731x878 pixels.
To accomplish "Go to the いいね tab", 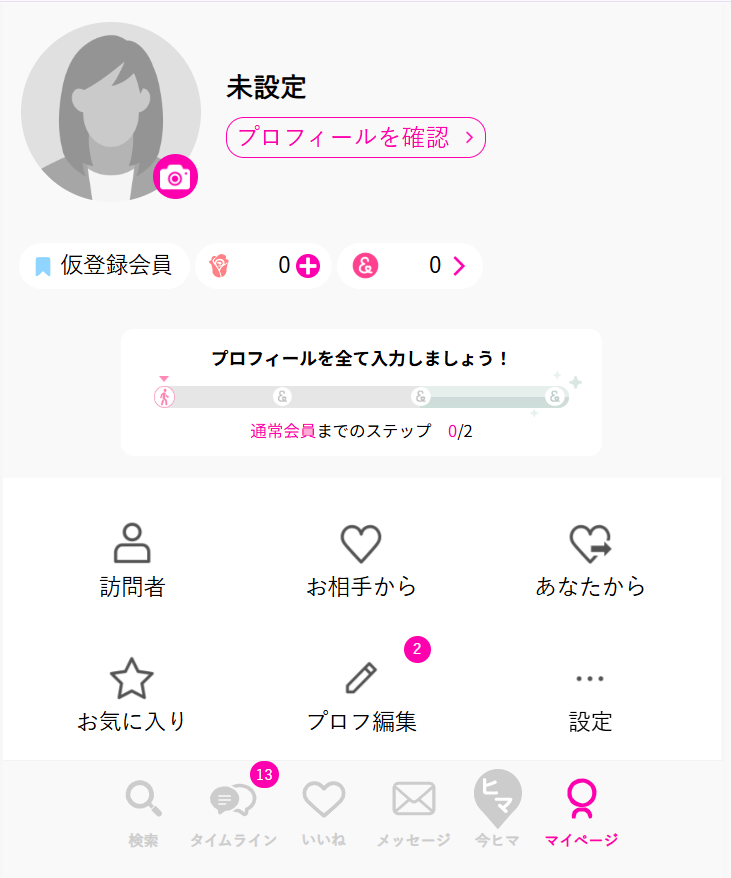I will pos(323,814).
